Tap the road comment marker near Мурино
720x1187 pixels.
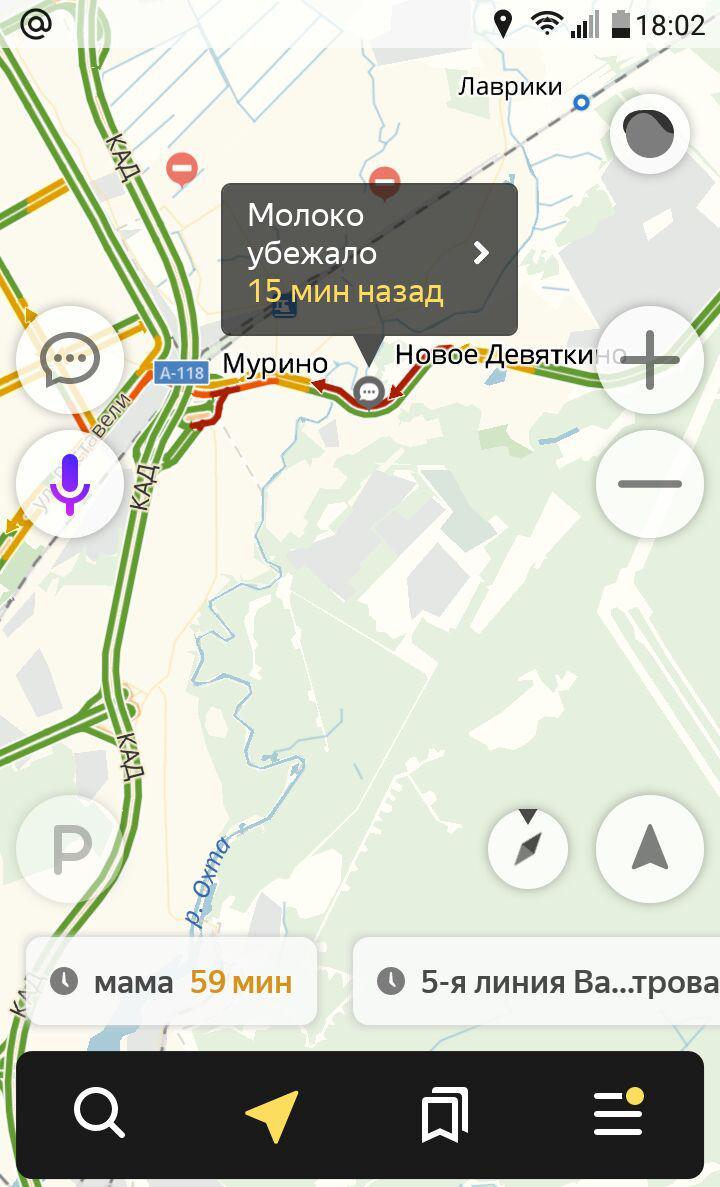(369, 392)
